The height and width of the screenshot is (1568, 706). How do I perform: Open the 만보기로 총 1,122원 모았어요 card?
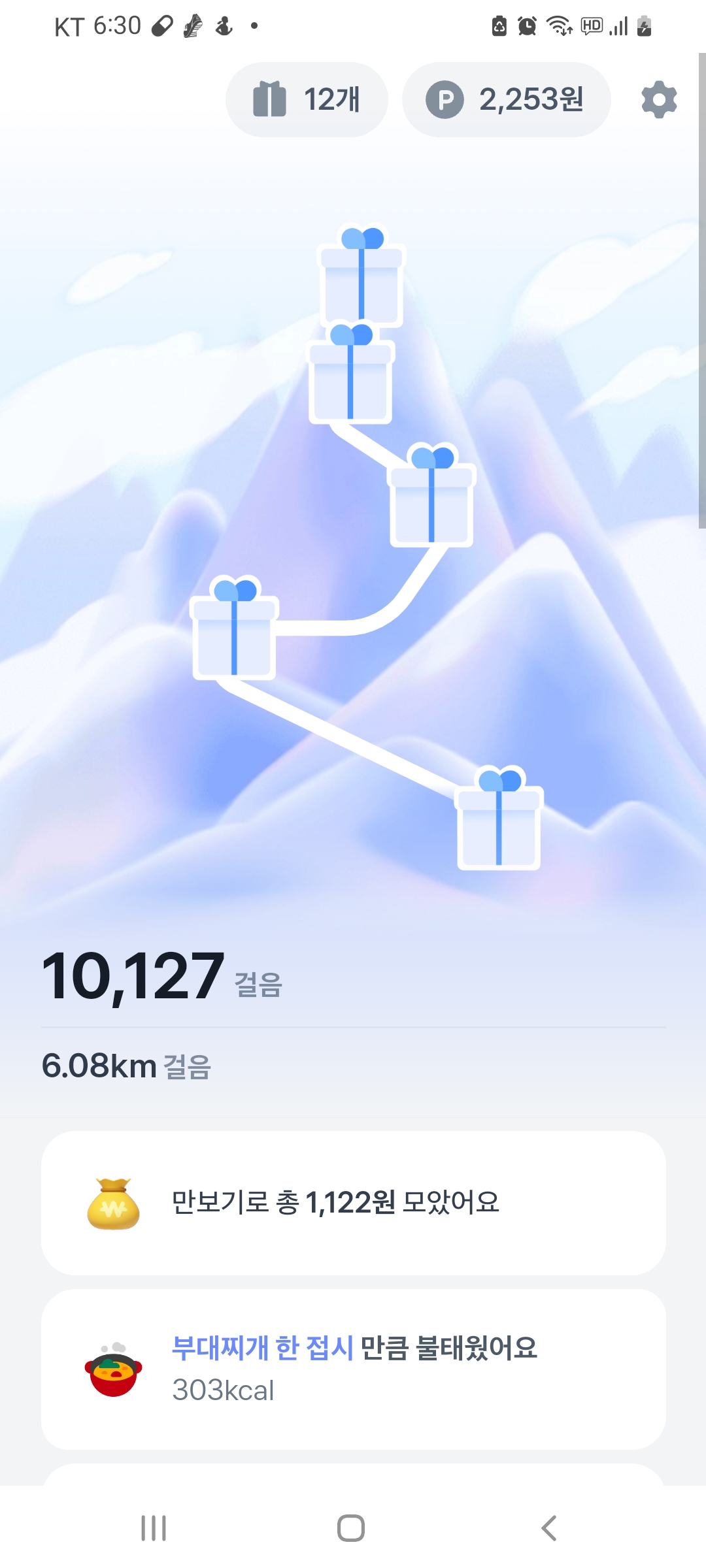coord(353,1203)
